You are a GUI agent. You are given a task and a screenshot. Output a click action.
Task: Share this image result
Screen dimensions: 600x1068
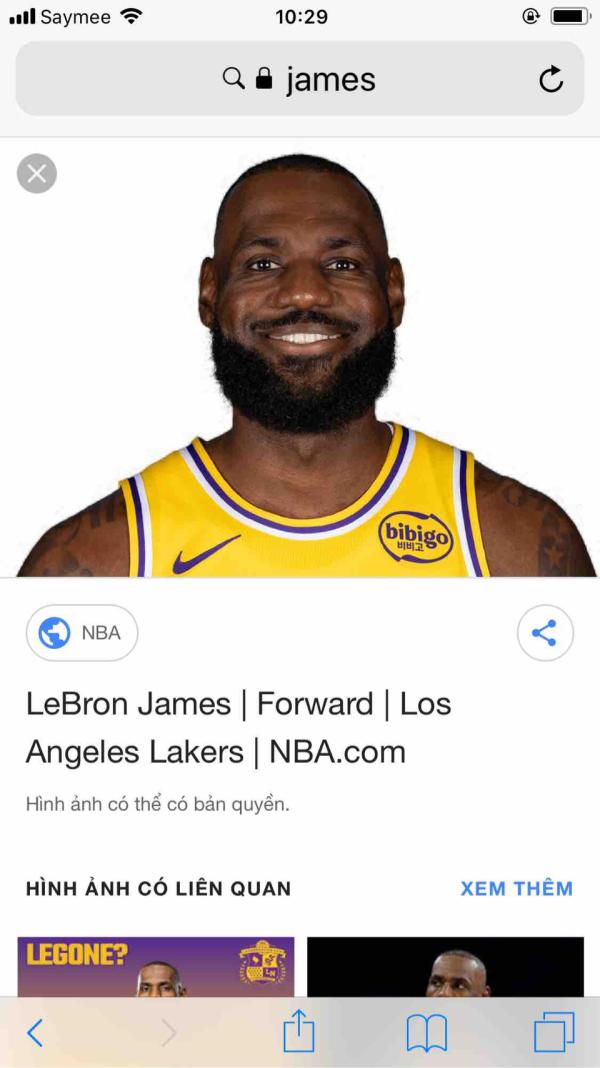coord(545,633)
